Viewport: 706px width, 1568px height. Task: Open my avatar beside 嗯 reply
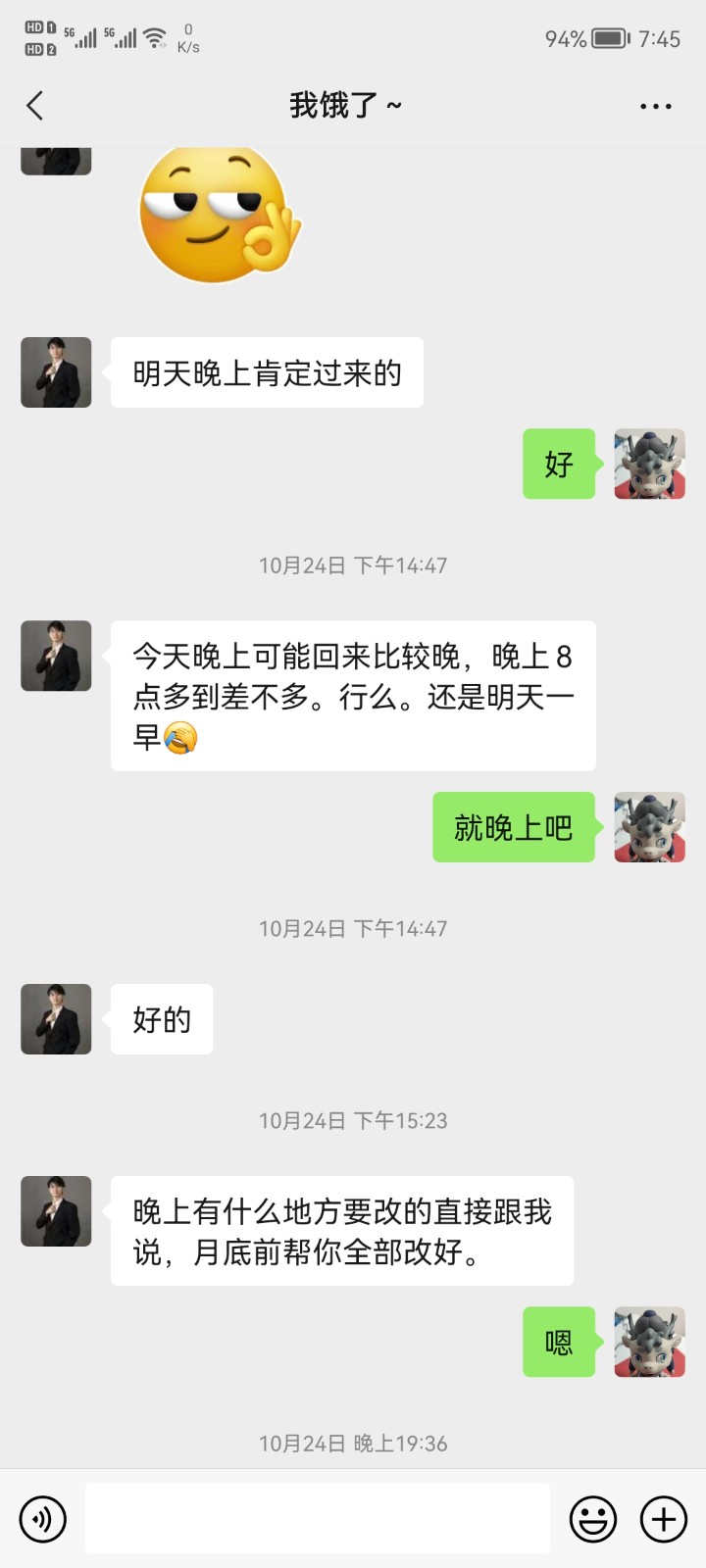(649, 1342)
